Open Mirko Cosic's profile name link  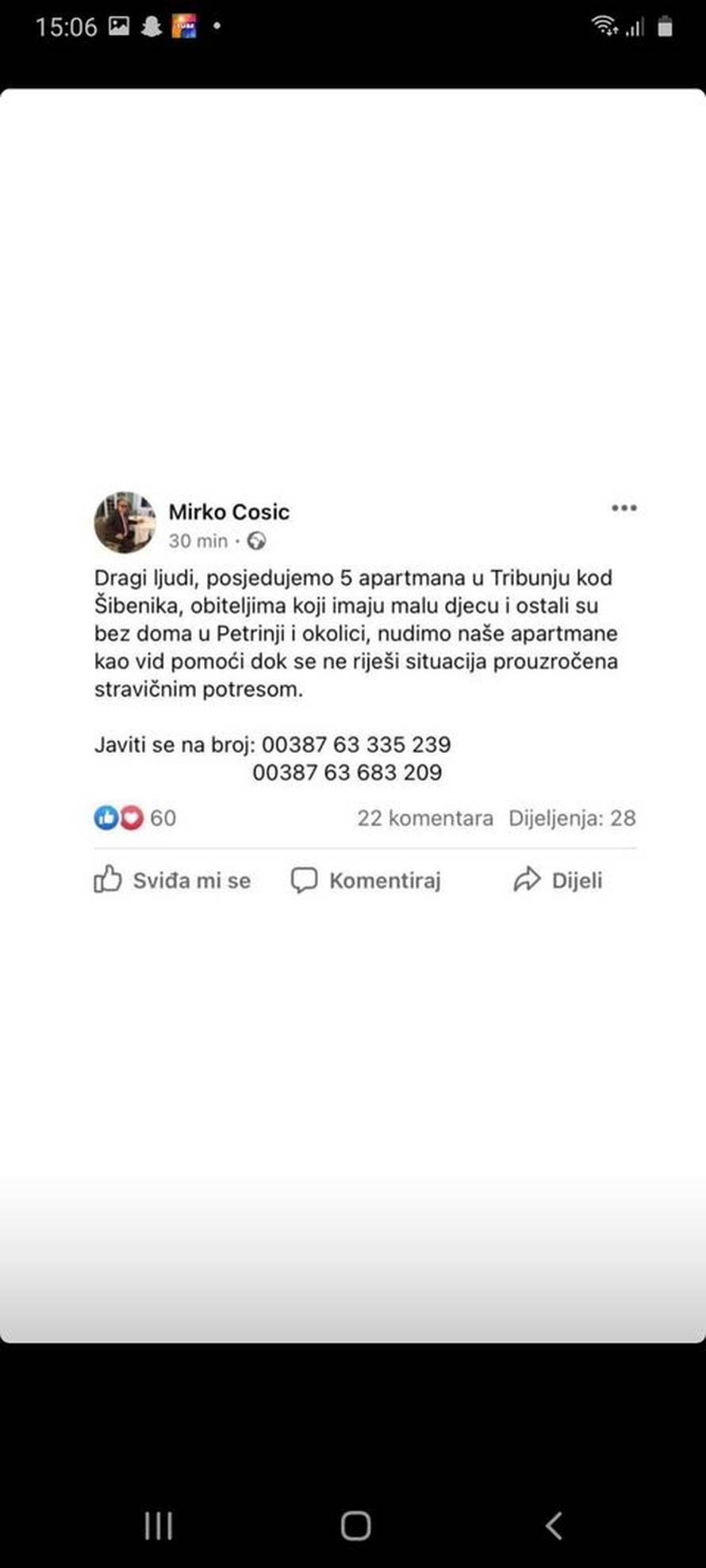pos(229,511)
